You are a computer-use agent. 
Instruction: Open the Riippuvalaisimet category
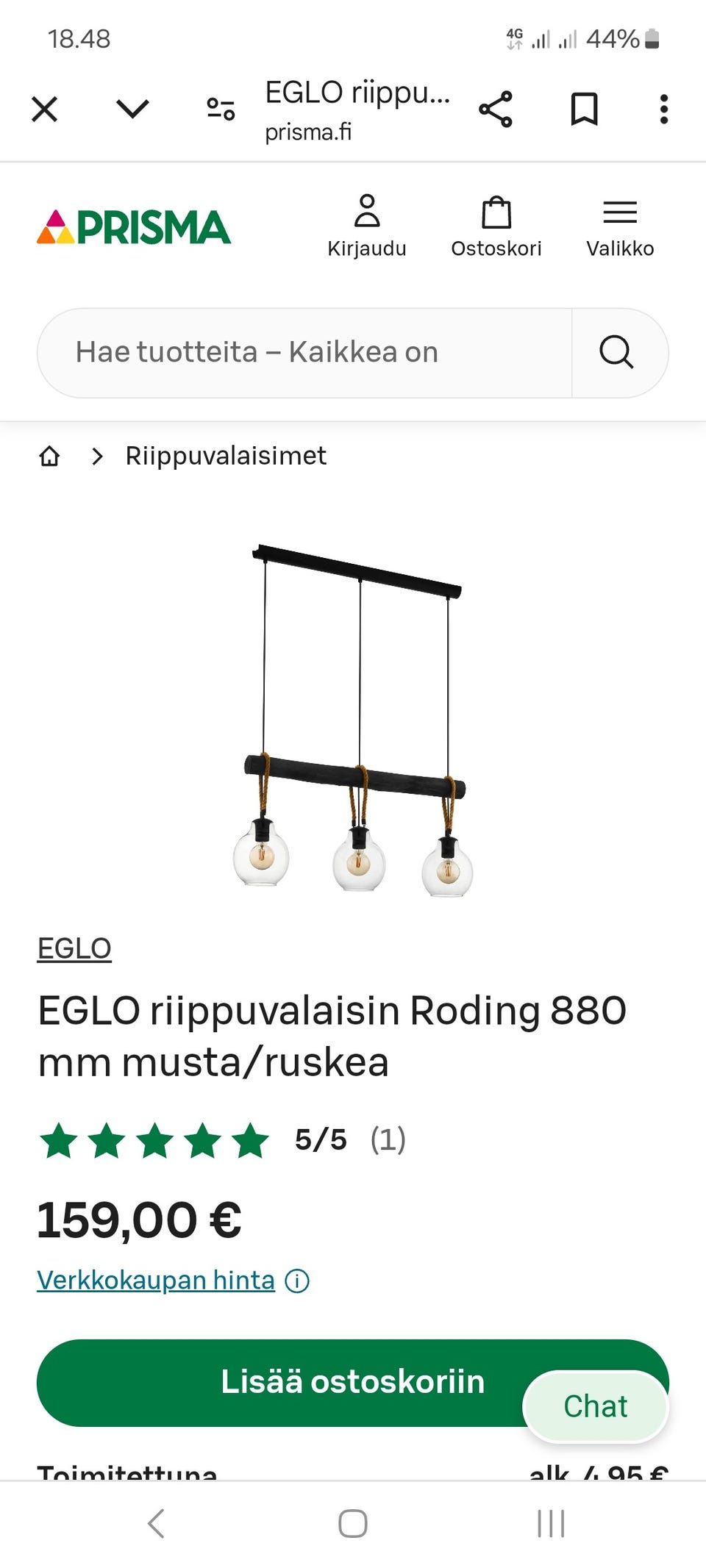225,457
